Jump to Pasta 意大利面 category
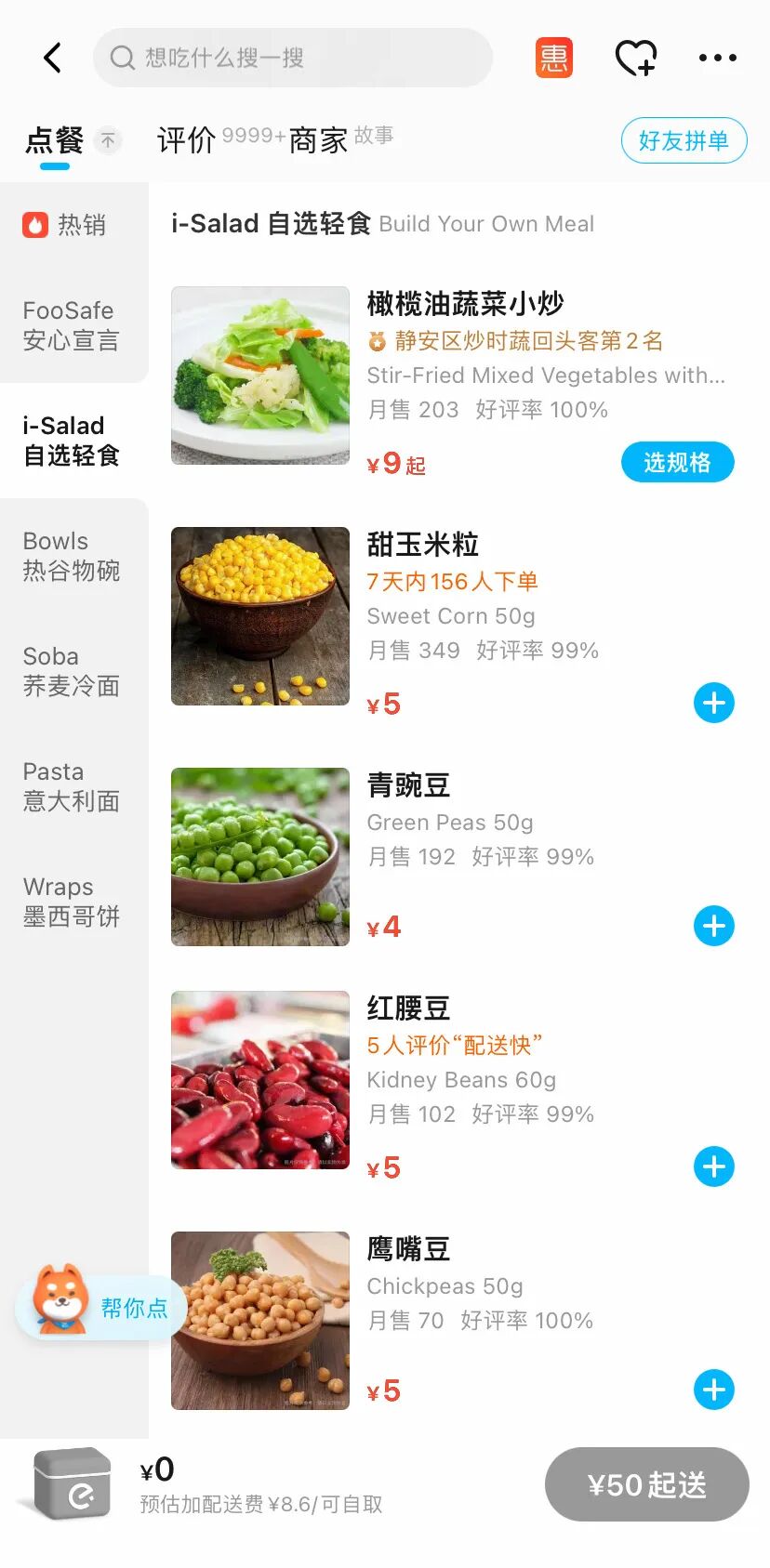 tap(71, 786)
